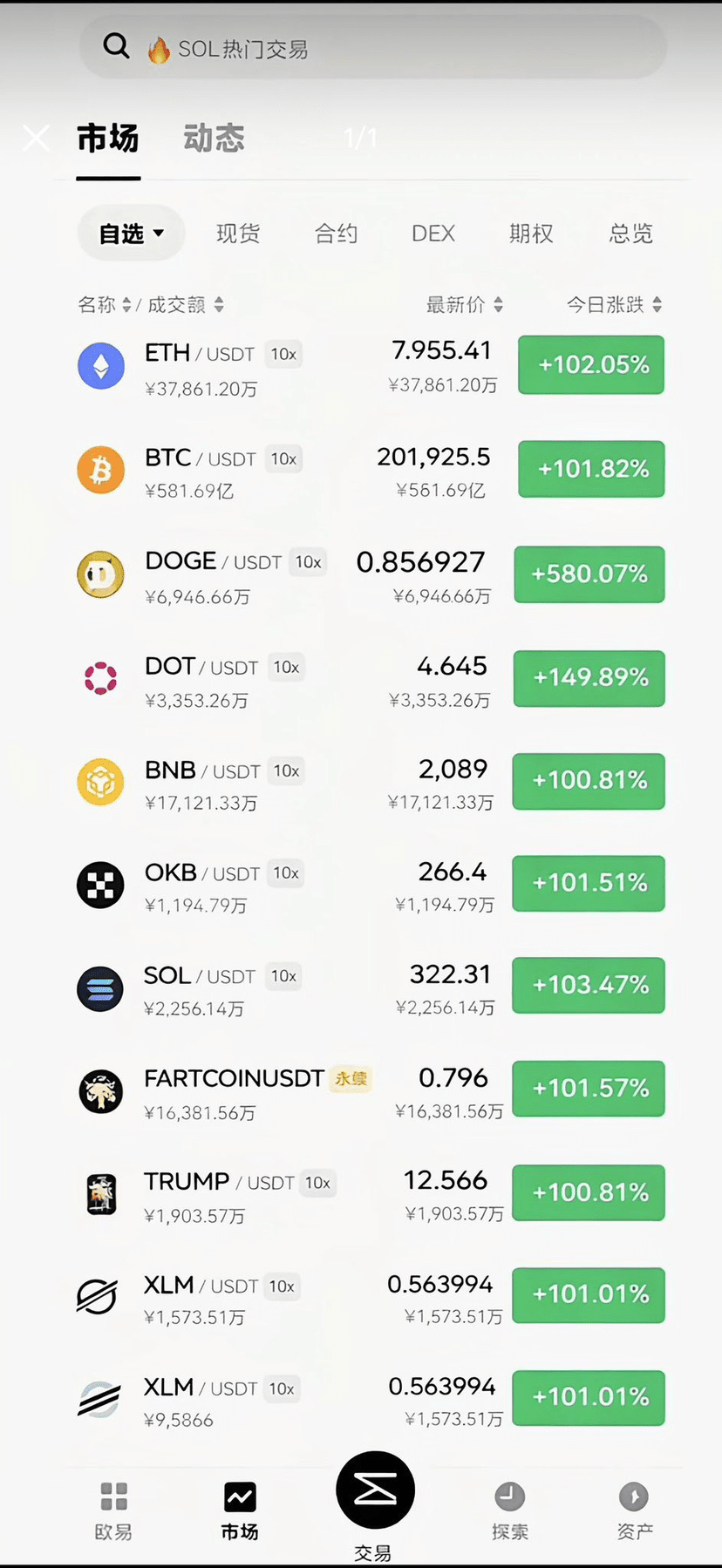Toggle the 成交额 sort arrows
722x1568 pixels.
tap(220, 305)
